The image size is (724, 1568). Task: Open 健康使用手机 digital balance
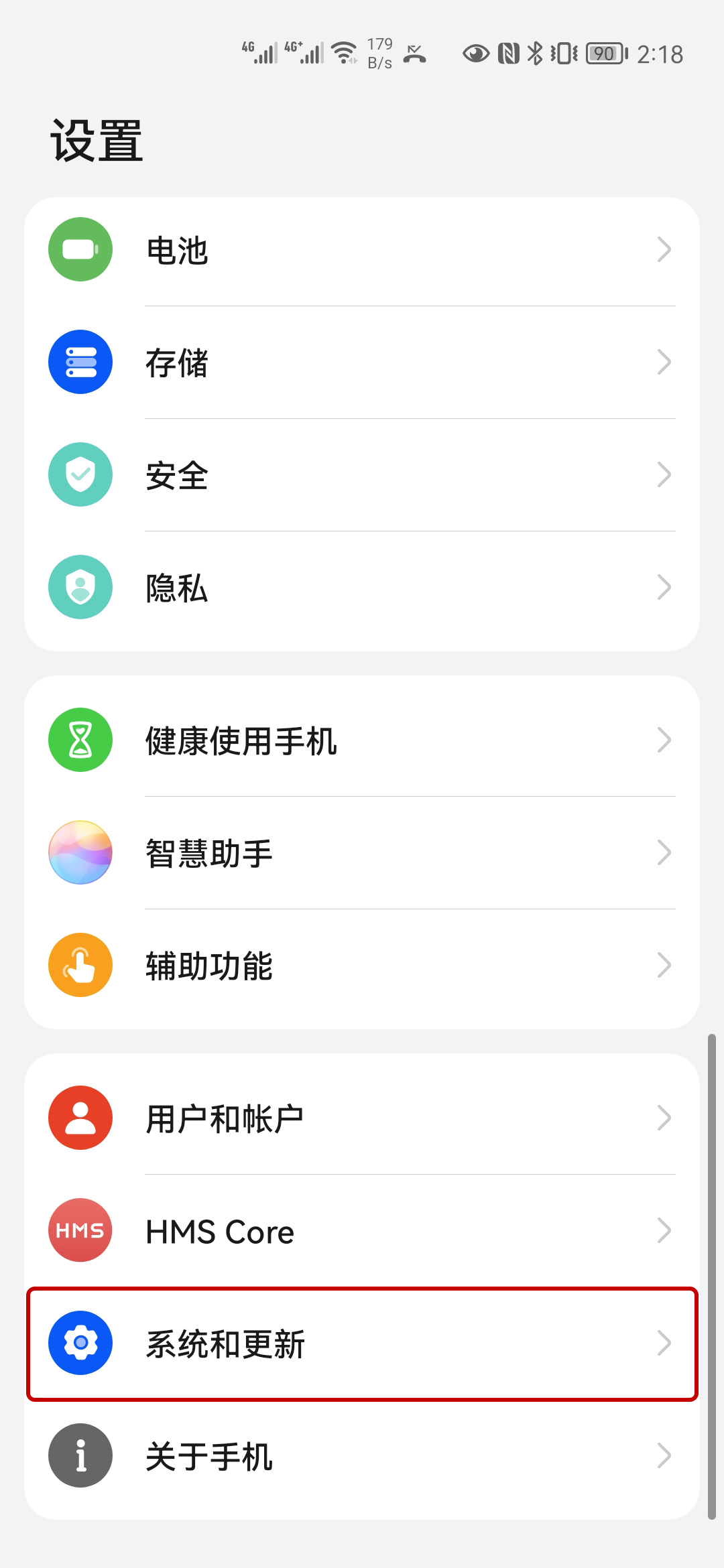click(x=362, y=740)
